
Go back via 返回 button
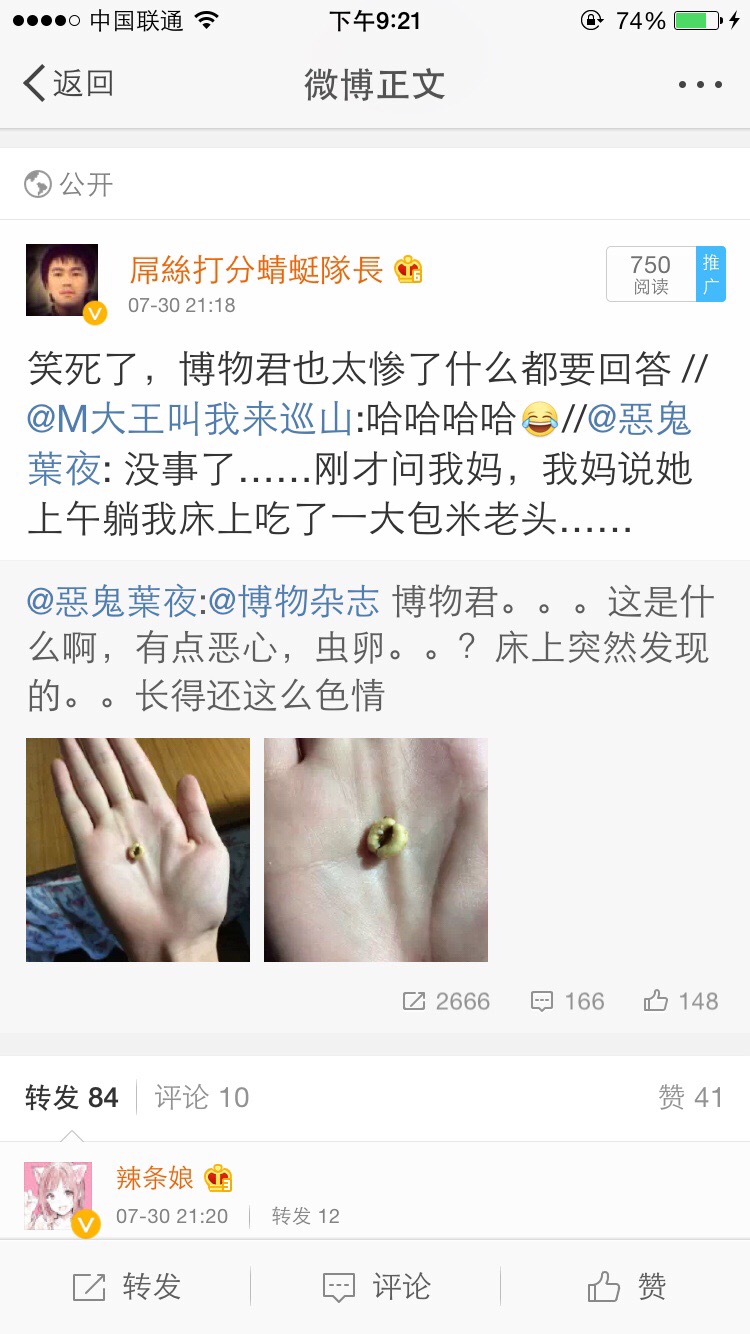pyautogui.click(x=68, y=84)
